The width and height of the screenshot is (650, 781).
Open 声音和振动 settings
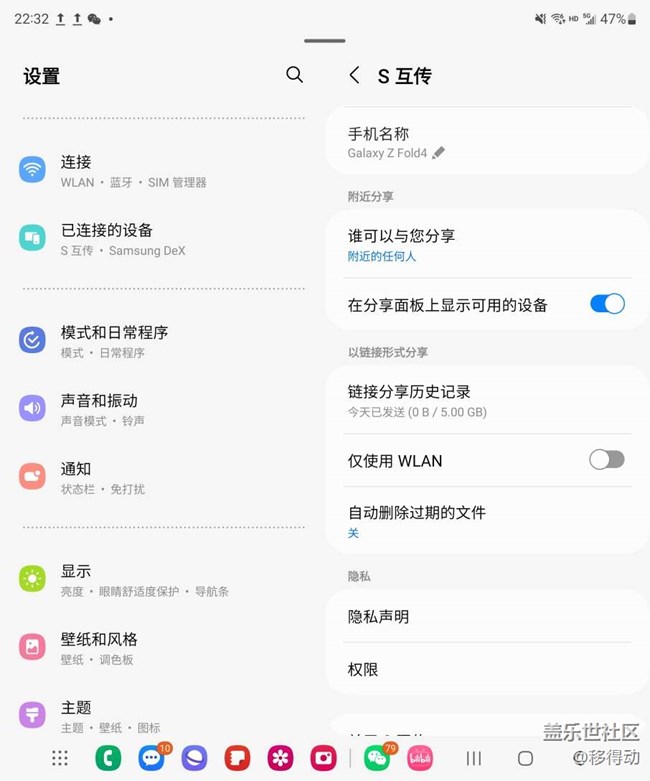click(160, 409)
